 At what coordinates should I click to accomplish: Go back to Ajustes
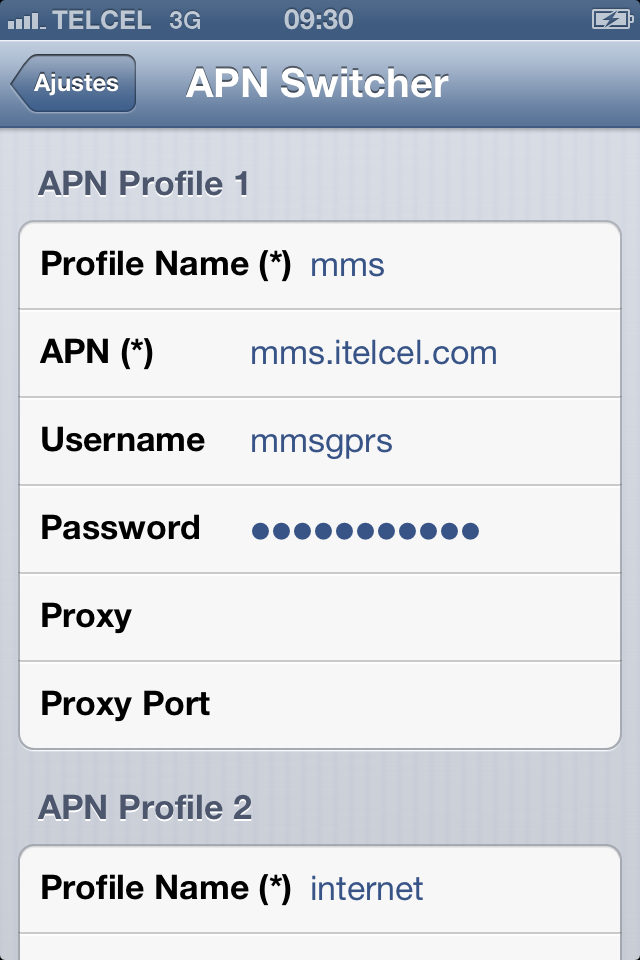click(73, 83)
